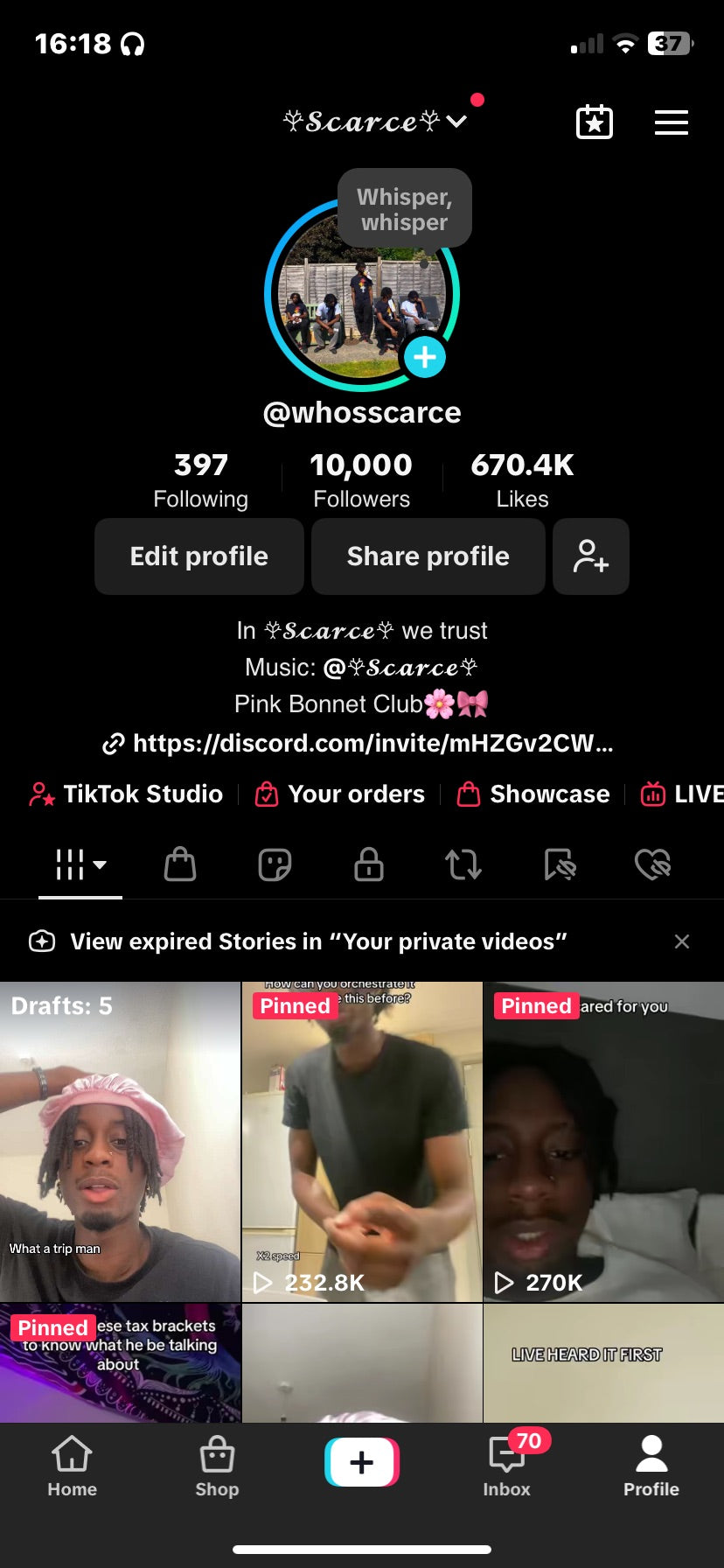View Your orders
The image size is (724, 1568).
click(340, 794)
